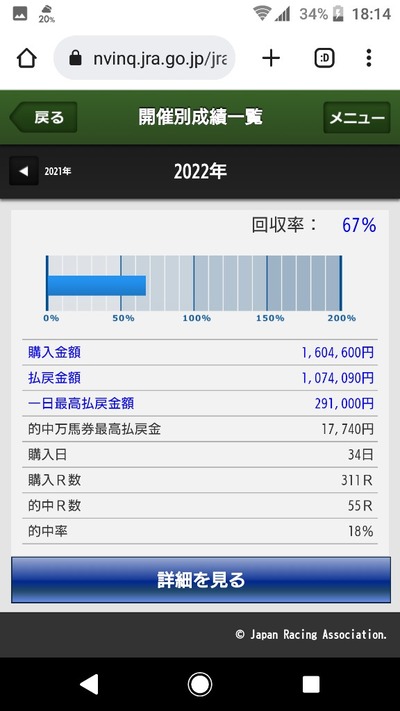The width and height of the screenshot is (400, 711).
Task: Open the browser overflow menu
Action: (369, 58)
